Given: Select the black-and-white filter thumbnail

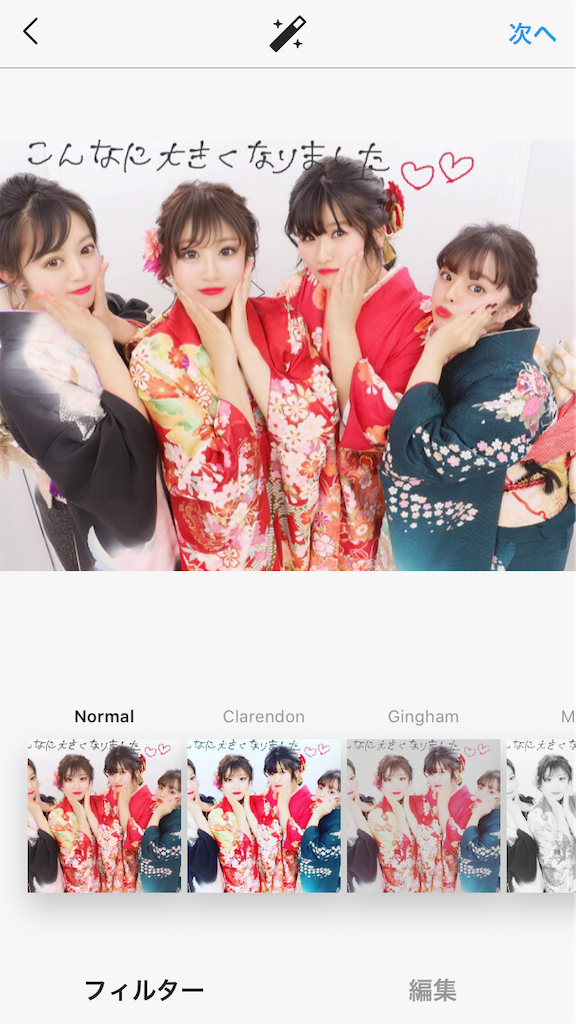Looking at the screenshot, I should point(541,815).
